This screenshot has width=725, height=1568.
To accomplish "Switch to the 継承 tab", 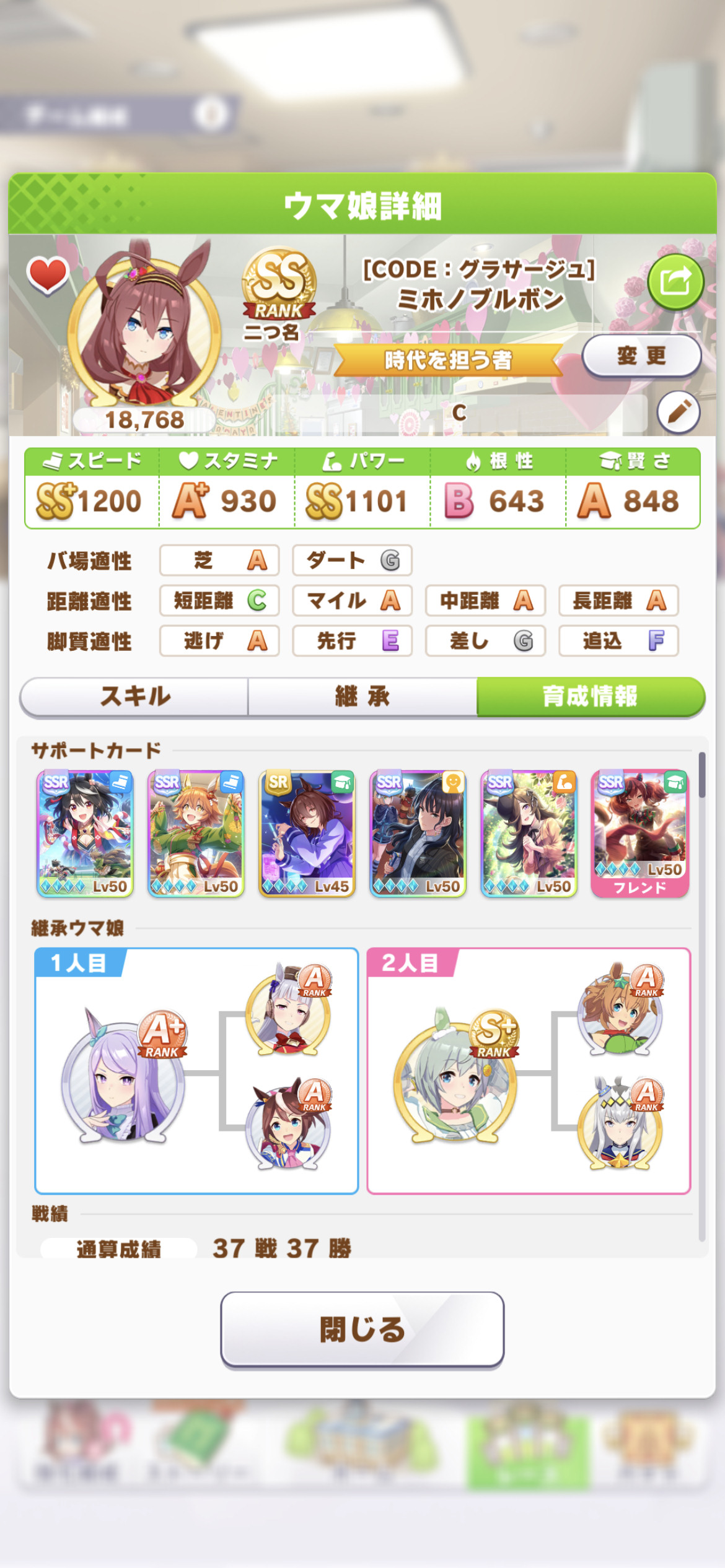I will 362,697.
